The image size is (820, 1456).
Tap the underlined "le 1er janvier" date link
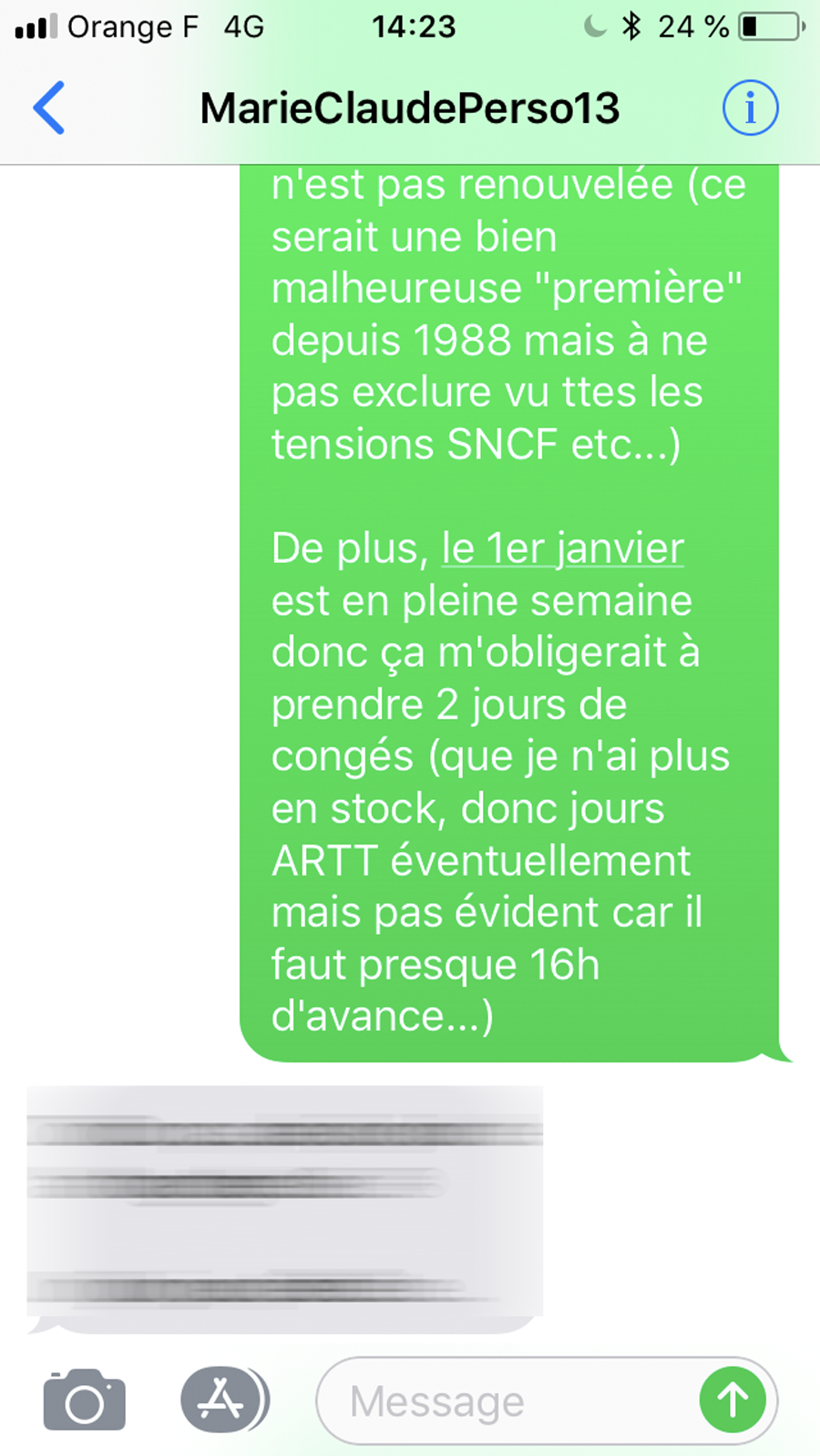[x=563, y=549]
